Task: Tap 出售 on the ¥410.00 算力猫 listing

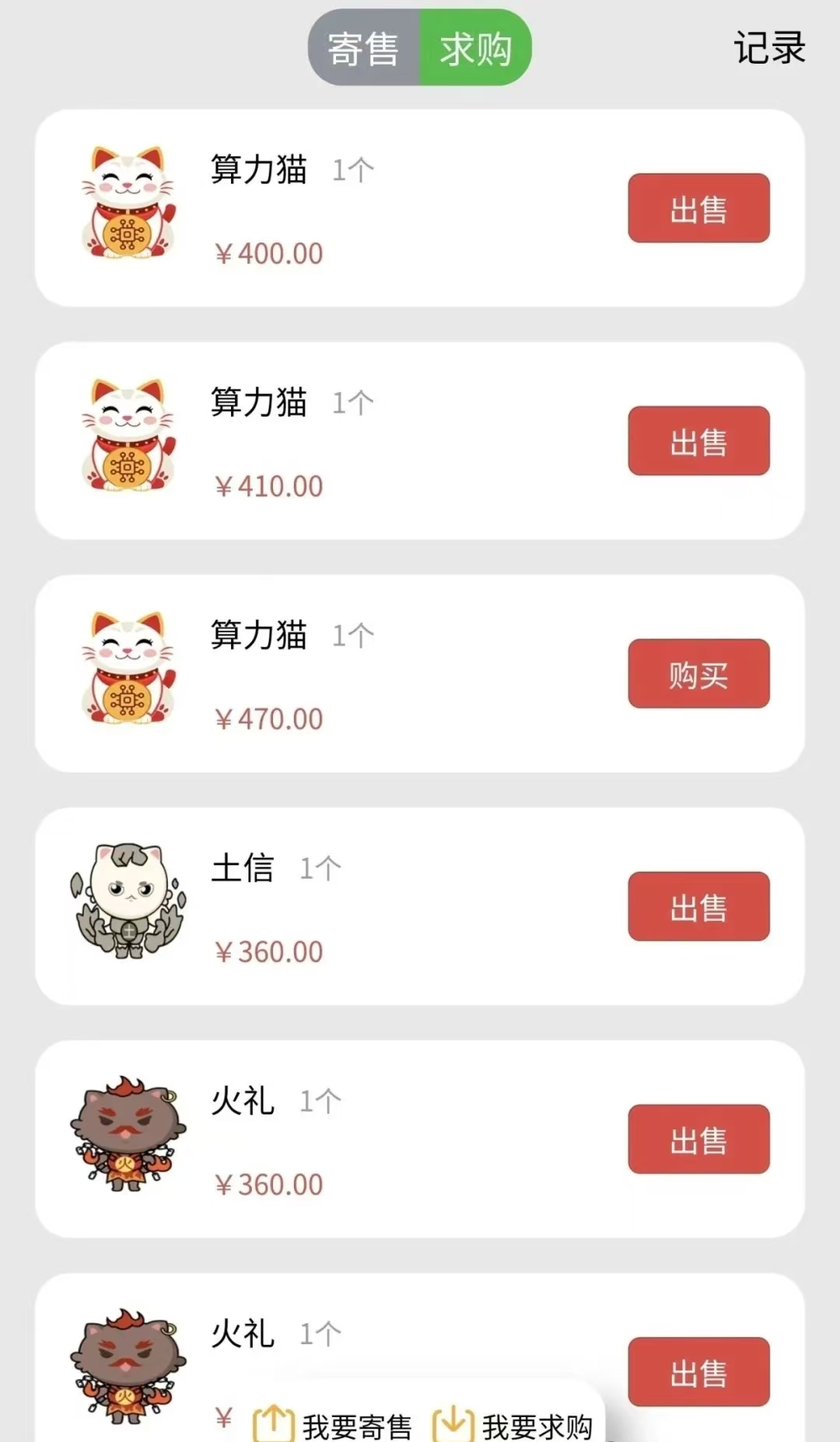Action: (x=698, y=441)
